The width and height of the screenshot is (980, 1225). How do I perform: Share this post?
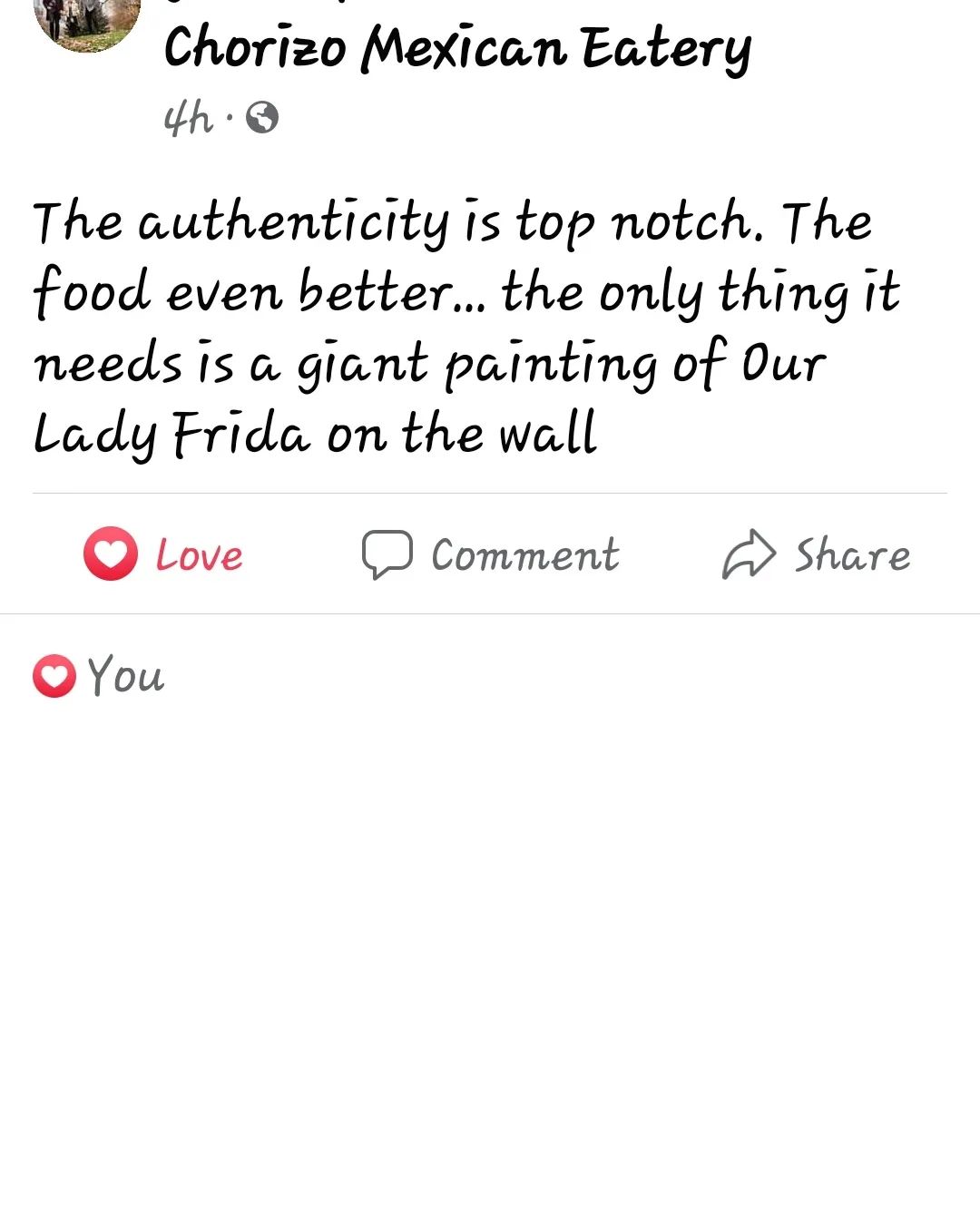pos(816,554)
